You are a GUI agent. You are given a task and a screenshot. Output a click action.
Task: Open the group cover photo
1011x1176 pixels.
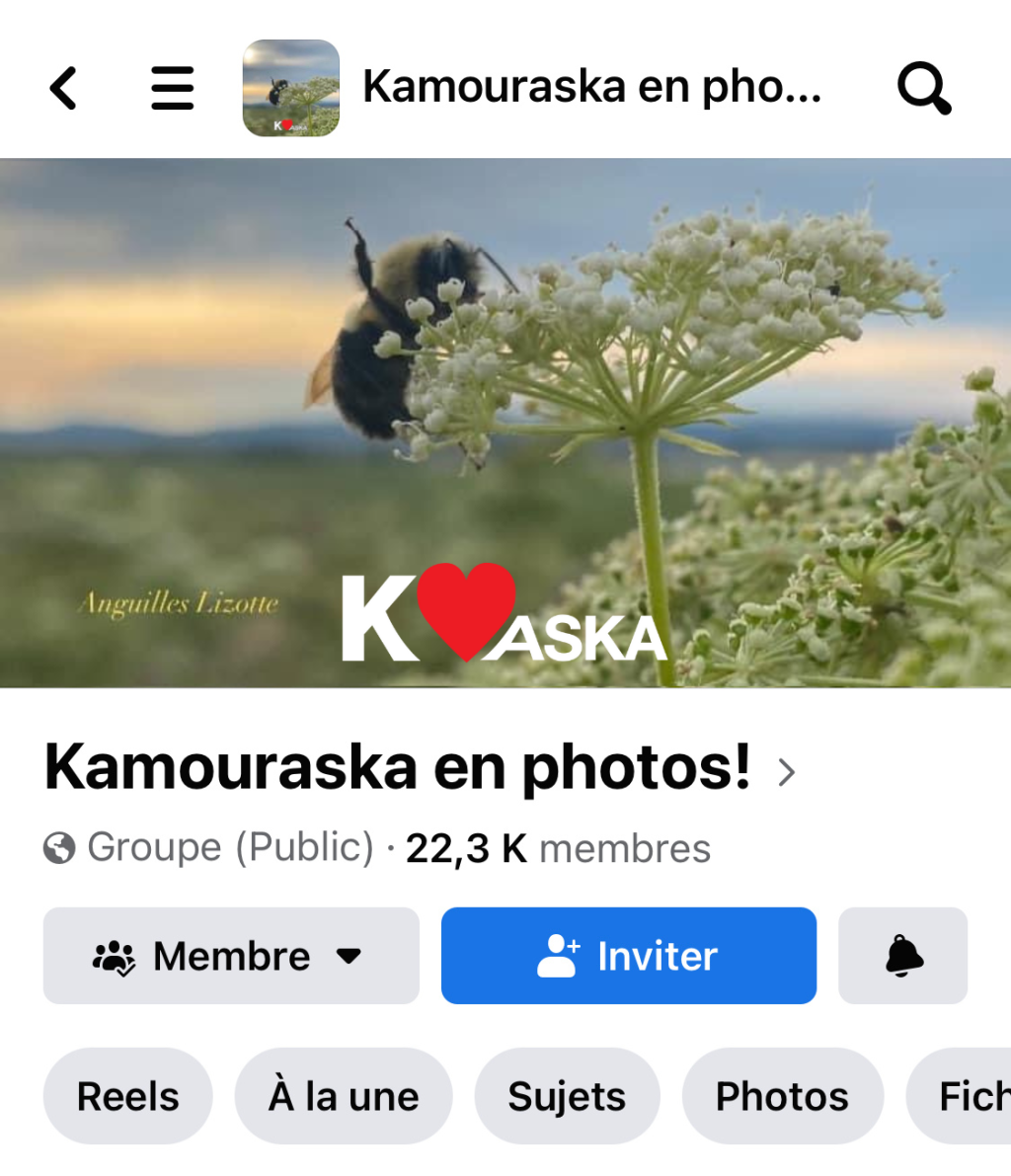click(x=505, y=423)
